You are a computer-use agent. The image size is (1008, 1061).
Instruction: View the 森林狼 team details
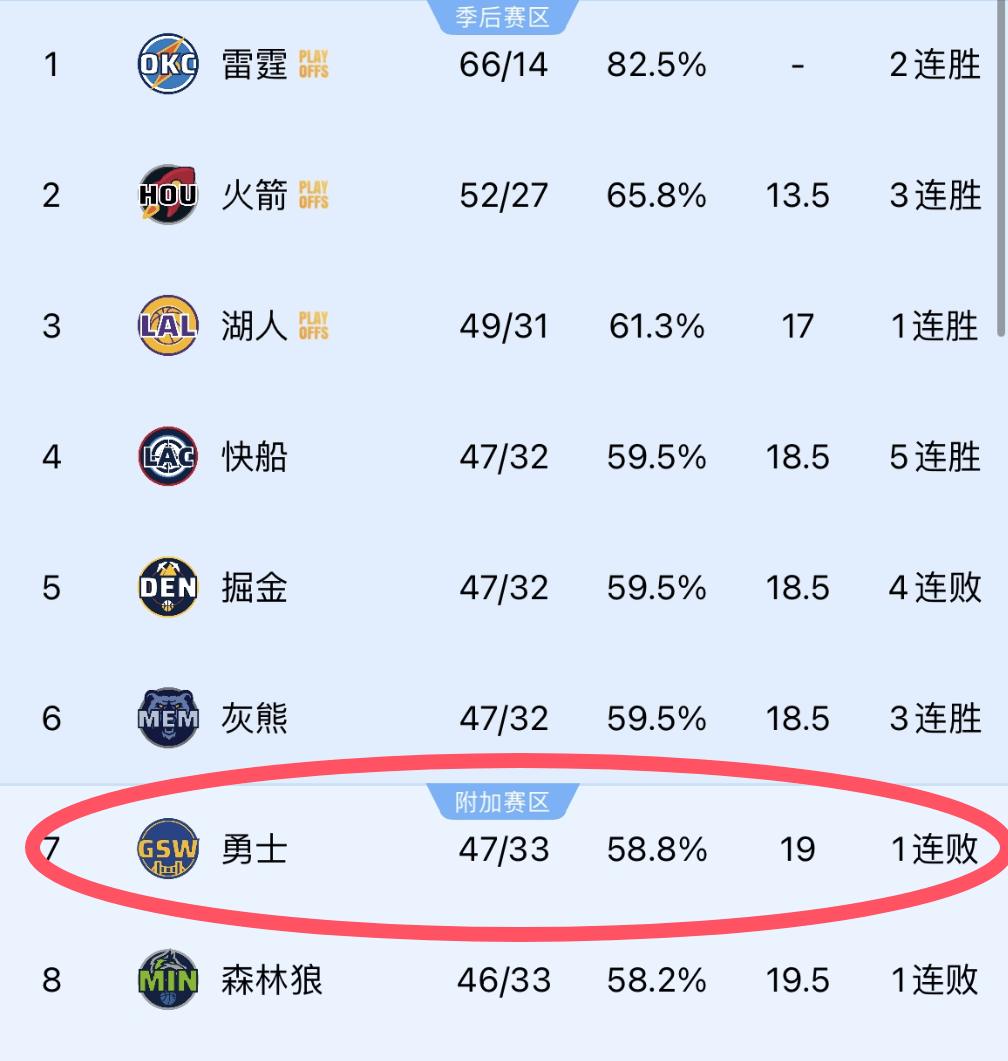[270, 980]
